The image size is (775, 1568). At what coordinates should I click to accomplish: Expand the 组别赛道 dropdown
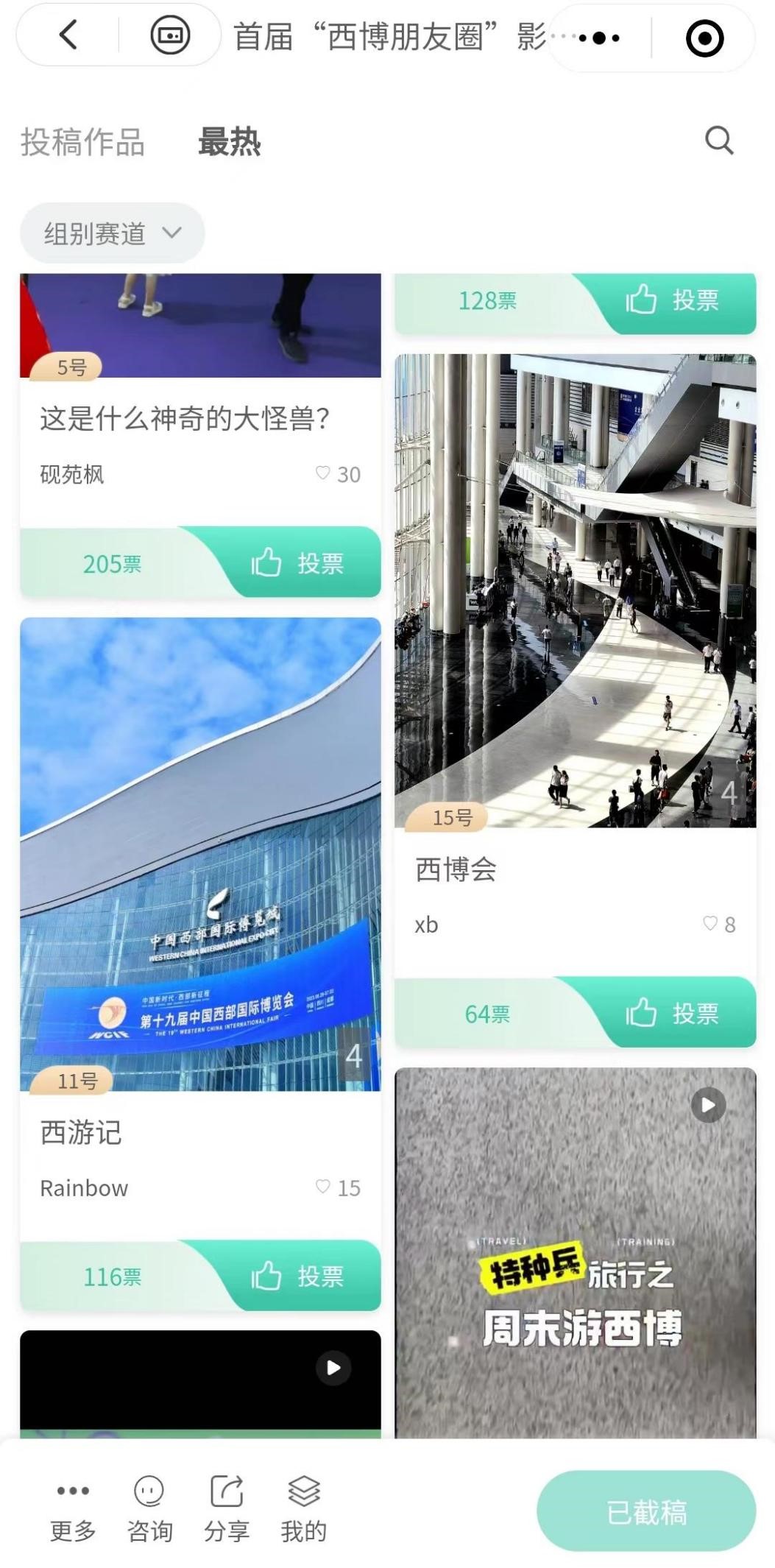pos(112,233)
